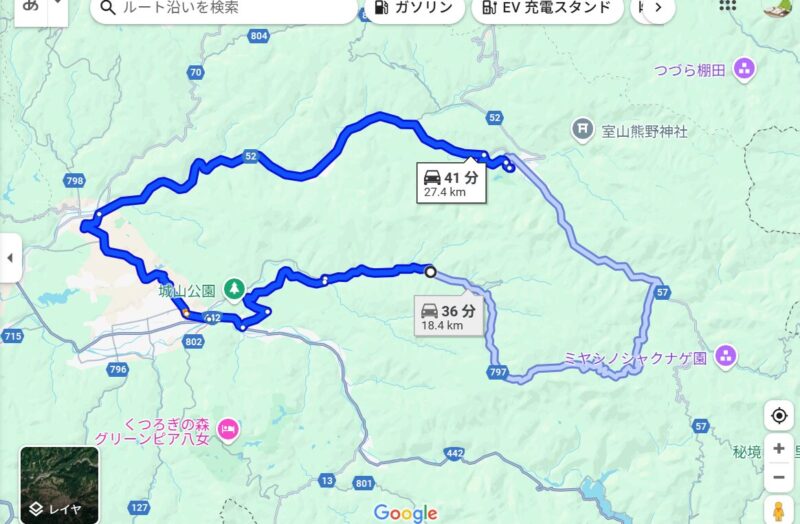The height and width of the screenshot is (524, 800).
Task: Center map on my location
Action: tap(779, 416)
